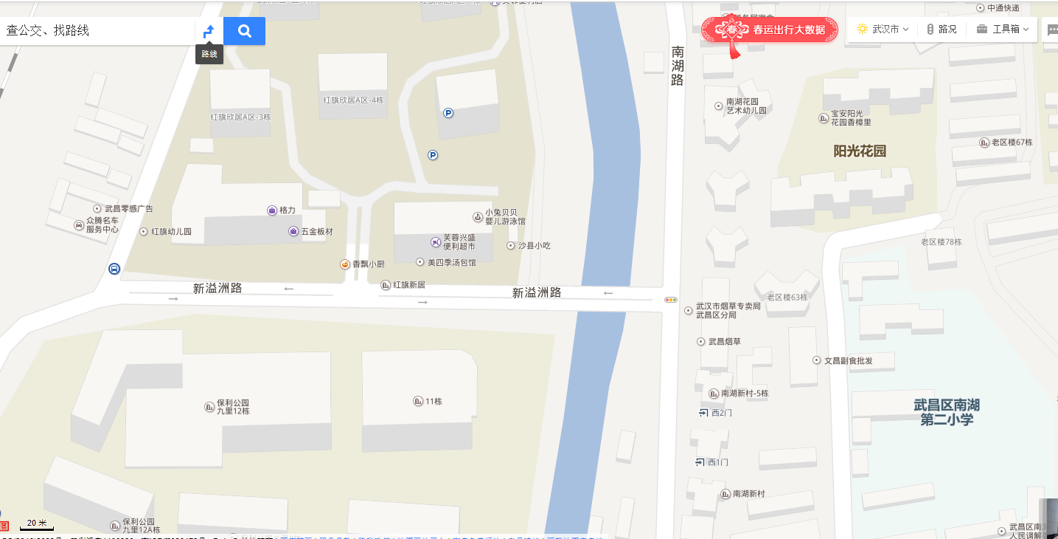Expand the 工具箱 toolbox menu
This screenshot has width=1058, height=539.
[1003, 30]
